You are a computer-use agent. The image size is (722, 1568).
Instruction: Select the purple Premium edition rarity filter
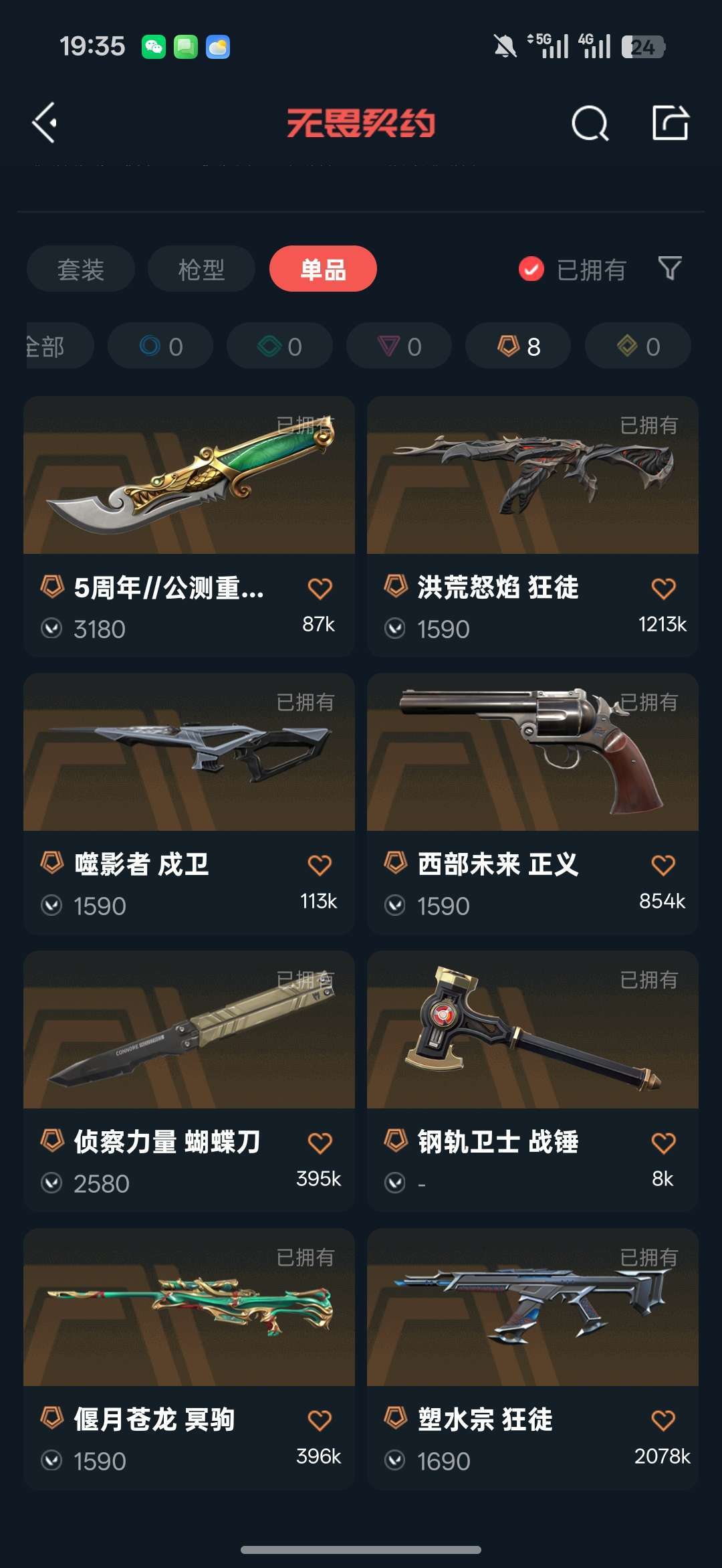pos(398,346)
